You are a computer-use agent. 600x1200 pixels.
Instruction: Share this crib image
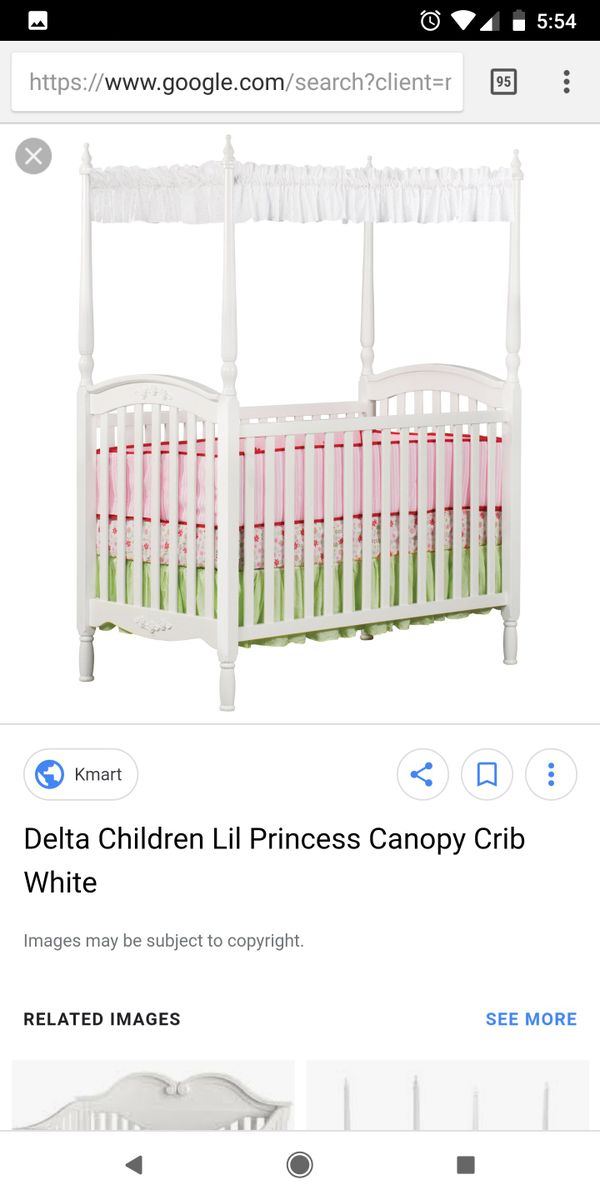pos(423,774)
